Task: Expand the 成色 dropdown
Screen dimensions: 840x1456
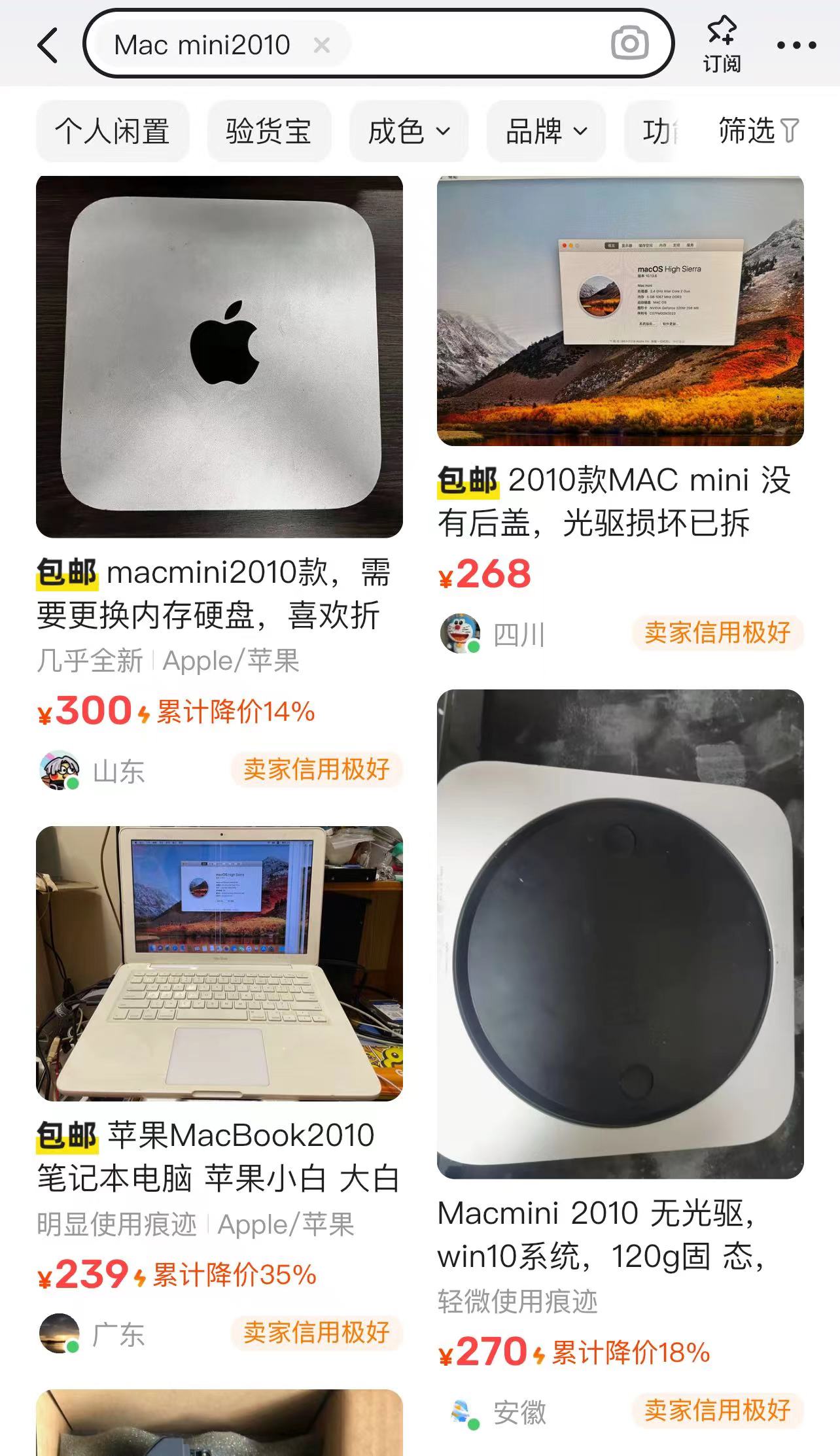Action: click(x=409, y=131)
